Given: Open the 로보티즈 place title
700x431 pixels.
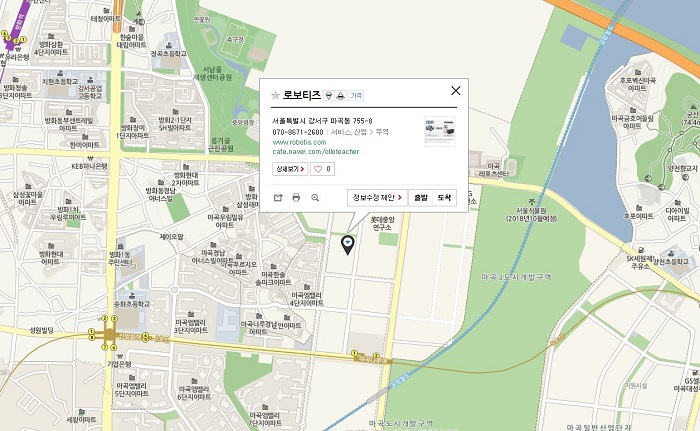Looking at the screenshot, I should (x=302, y=95).
